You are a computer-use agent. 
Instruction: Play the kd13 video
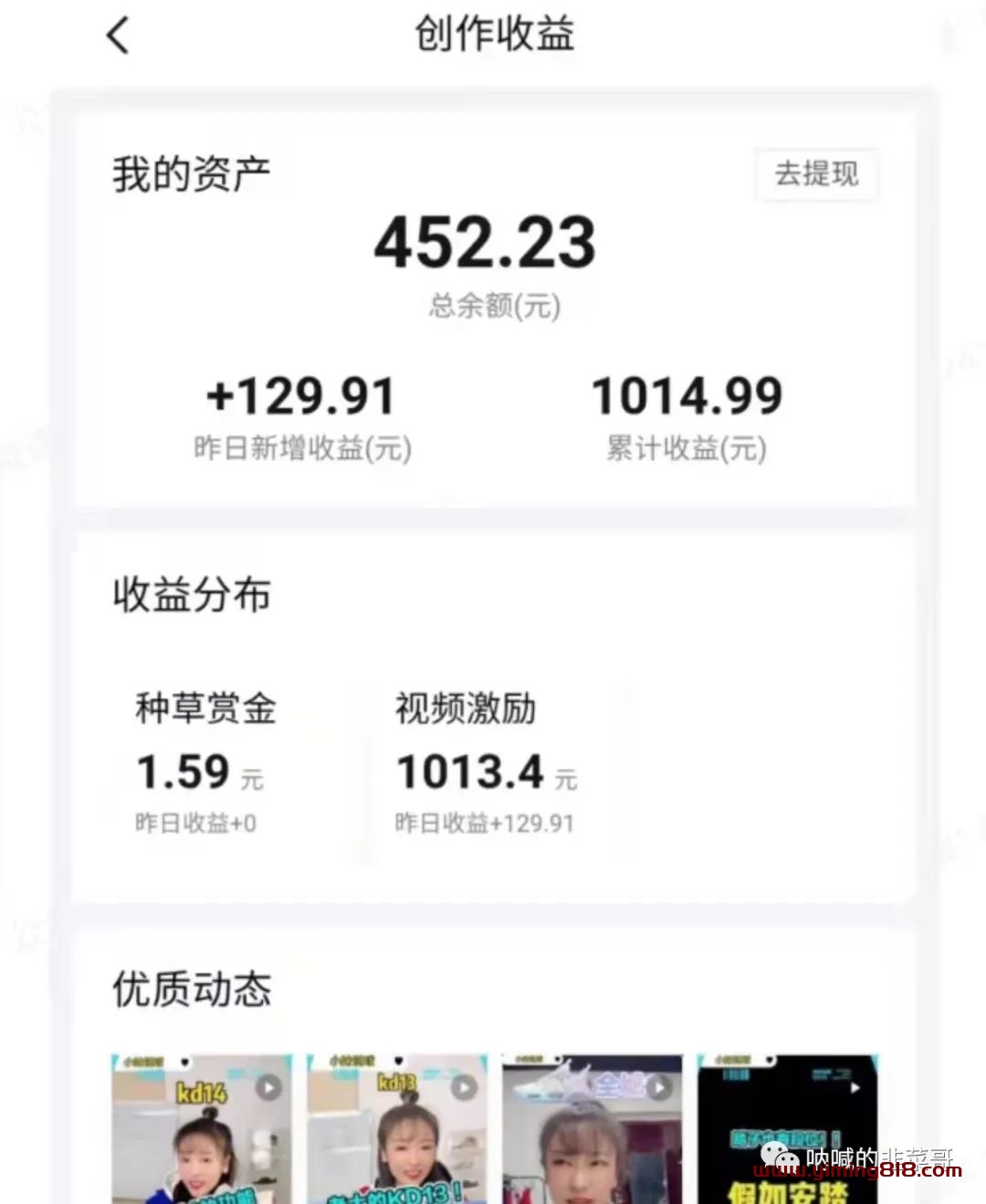[397, 1130]
